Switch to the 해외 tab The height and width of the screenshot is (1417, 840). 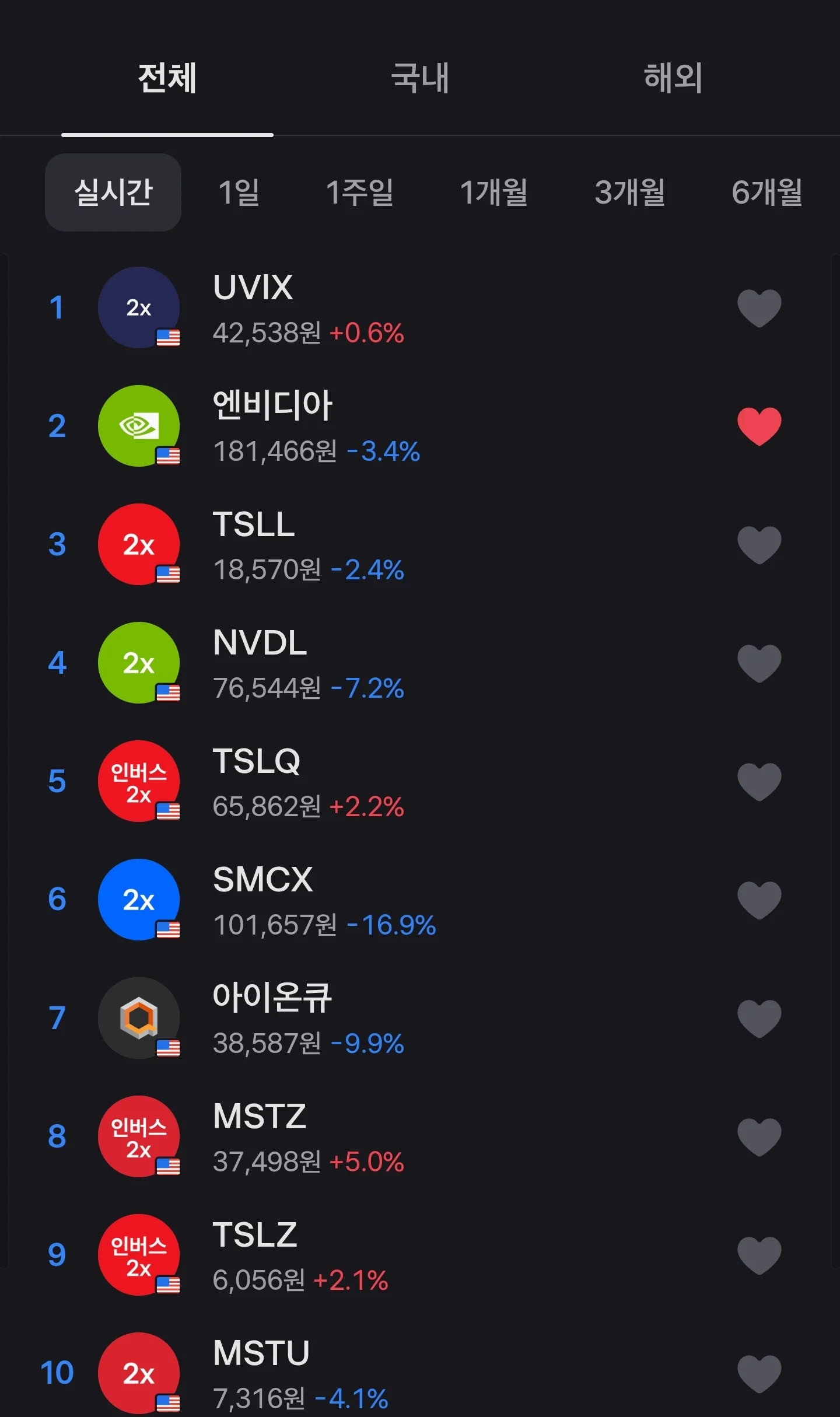pyautogui.click(x=673, y=78)
